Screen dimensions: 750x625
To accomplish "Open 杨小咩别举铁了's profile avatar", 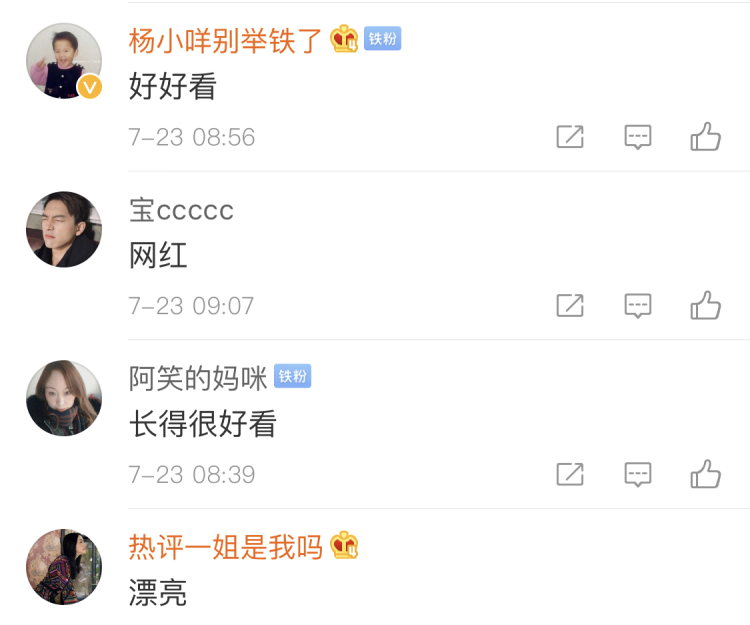I will point(64,61).
